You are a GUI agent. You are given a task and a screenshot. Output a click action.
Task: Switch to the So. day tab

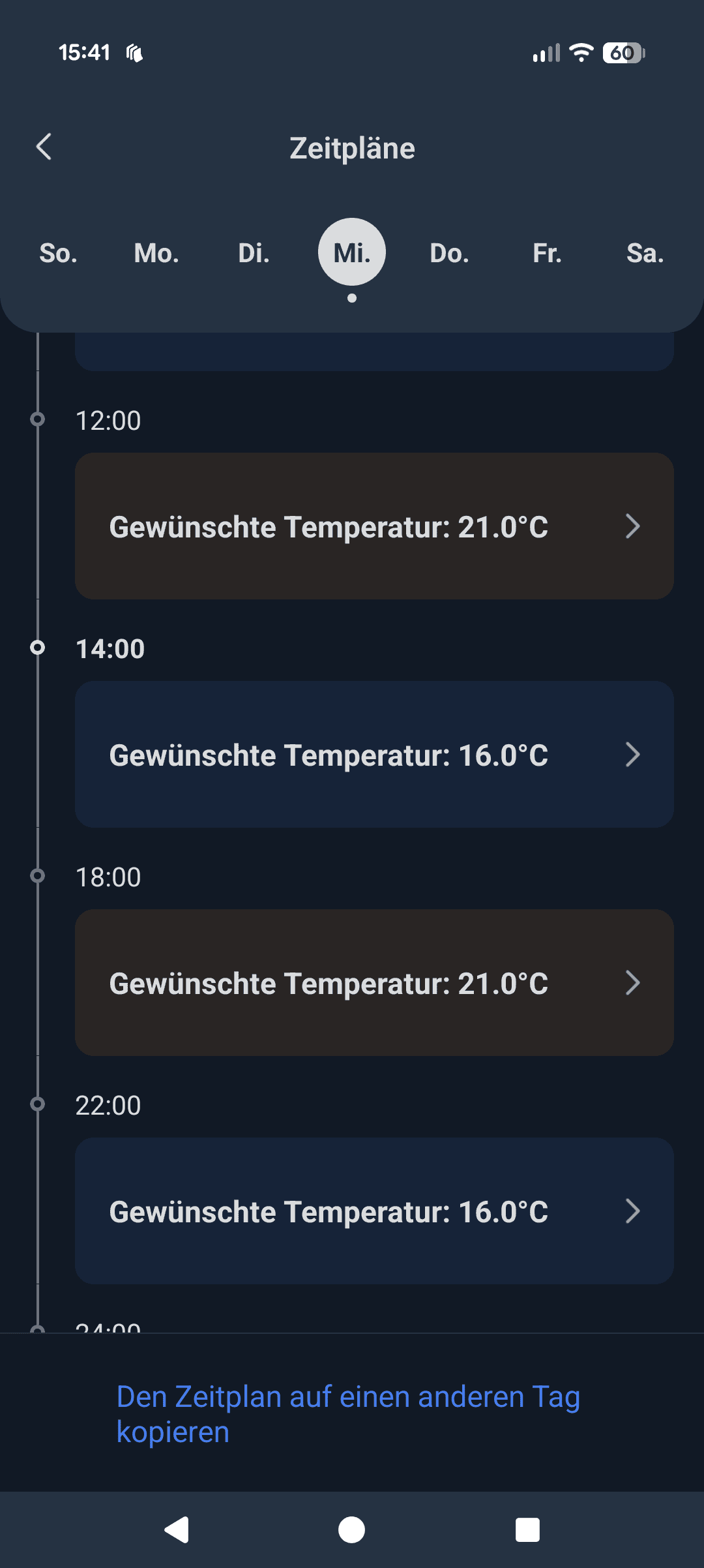[x=59, y=253]
